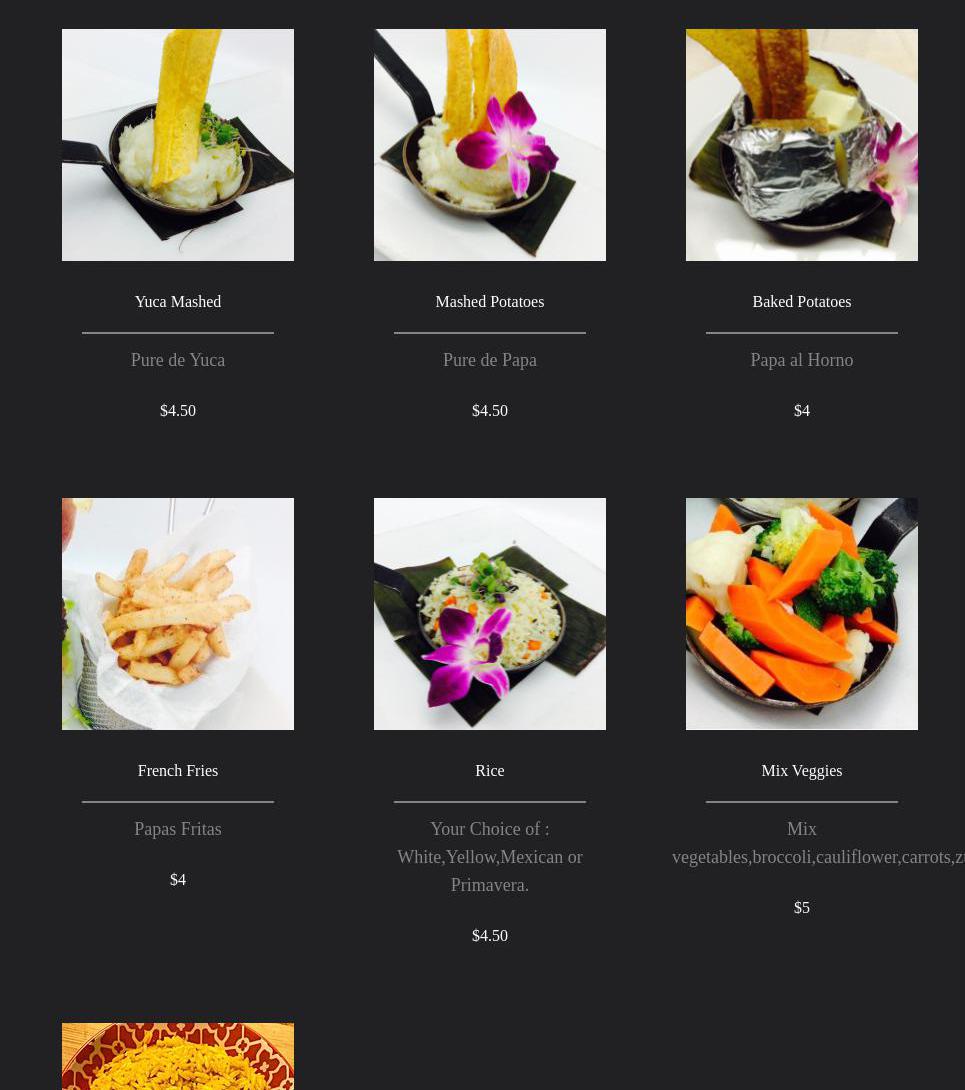
Task: Tap the French Fries picture
Action: coord(178,614)
